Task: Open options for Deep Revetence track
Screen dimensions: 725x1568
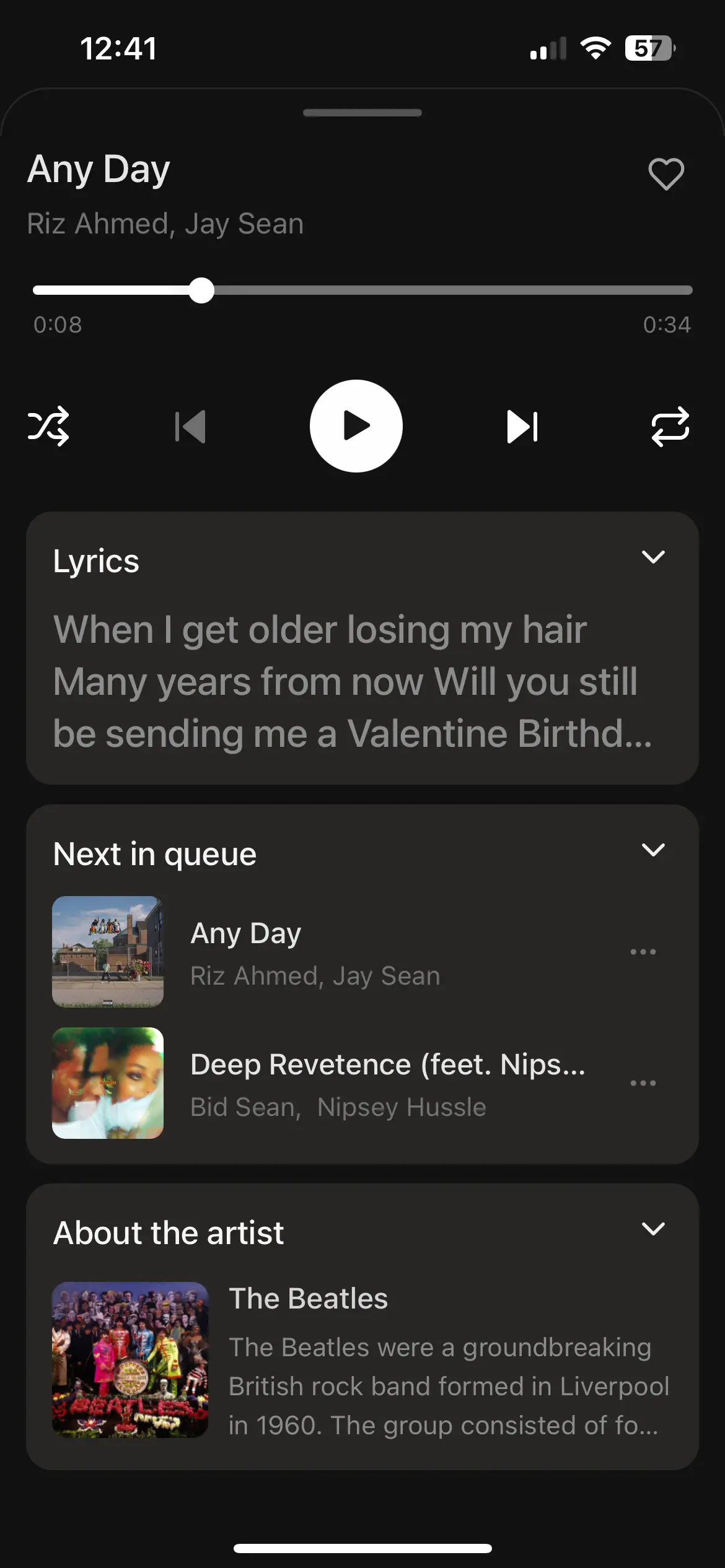Action: pyautogui.click(x=644, y=1083)
